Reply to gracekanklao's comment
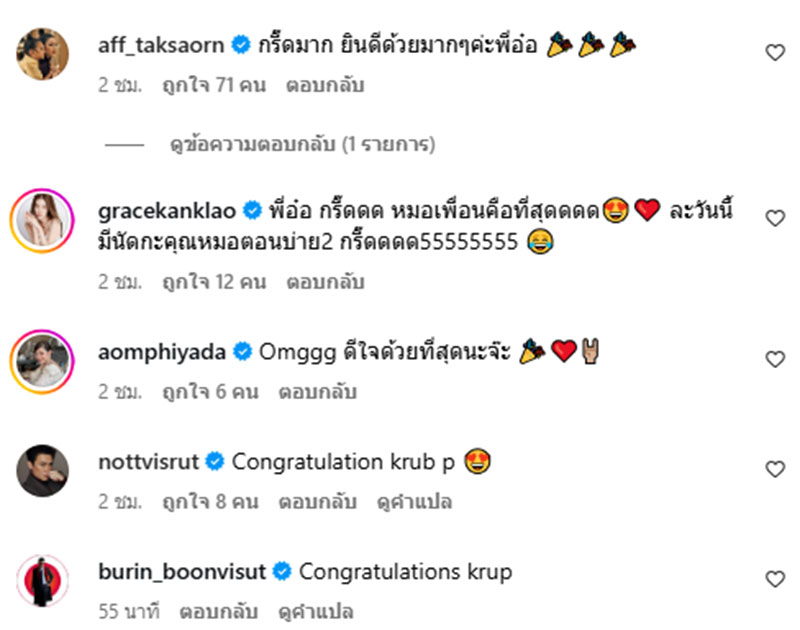The image size is (800, 630). pos(325,282)
